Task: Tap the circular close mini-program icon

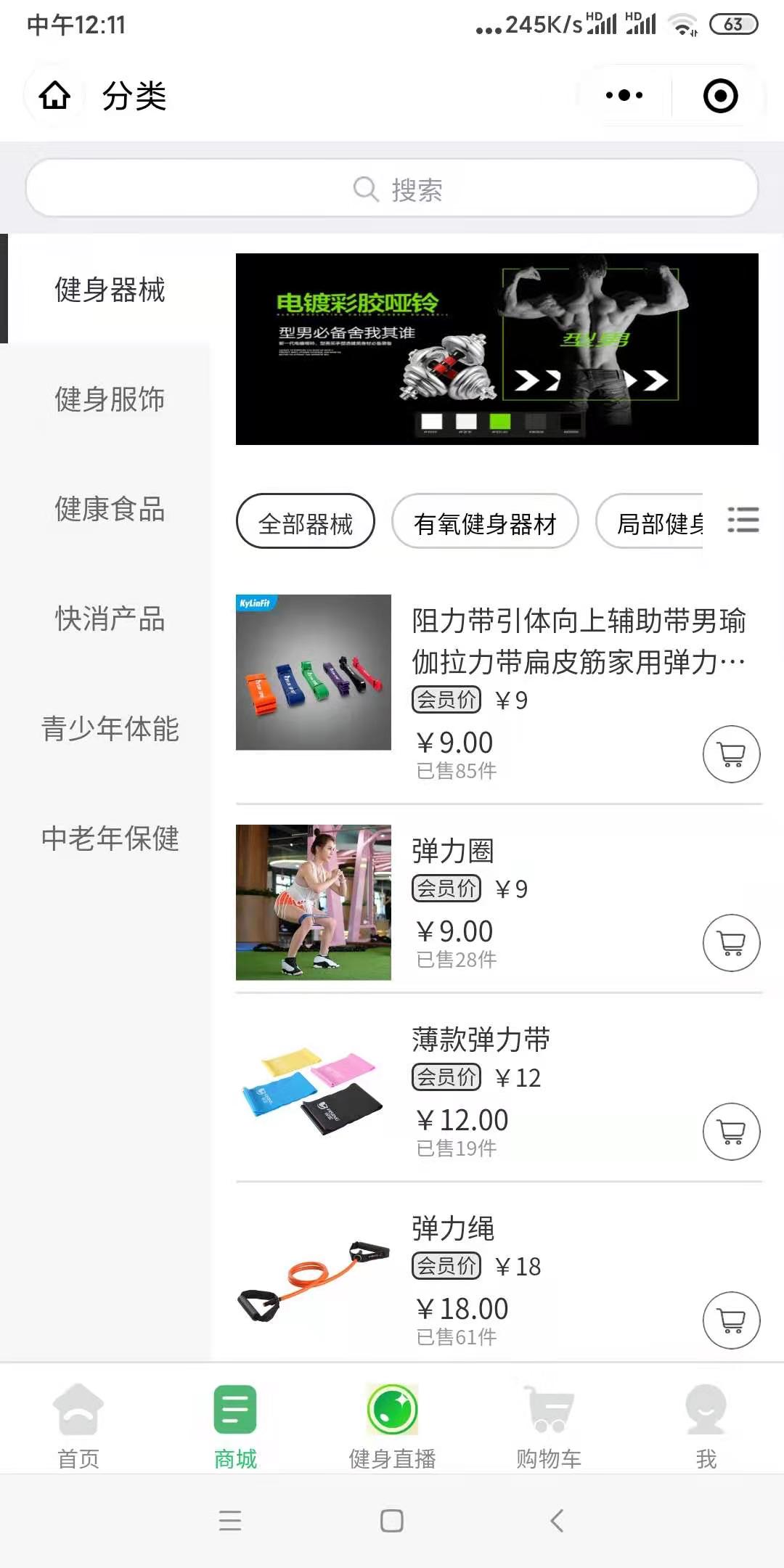Action: (x=719, y=94)
